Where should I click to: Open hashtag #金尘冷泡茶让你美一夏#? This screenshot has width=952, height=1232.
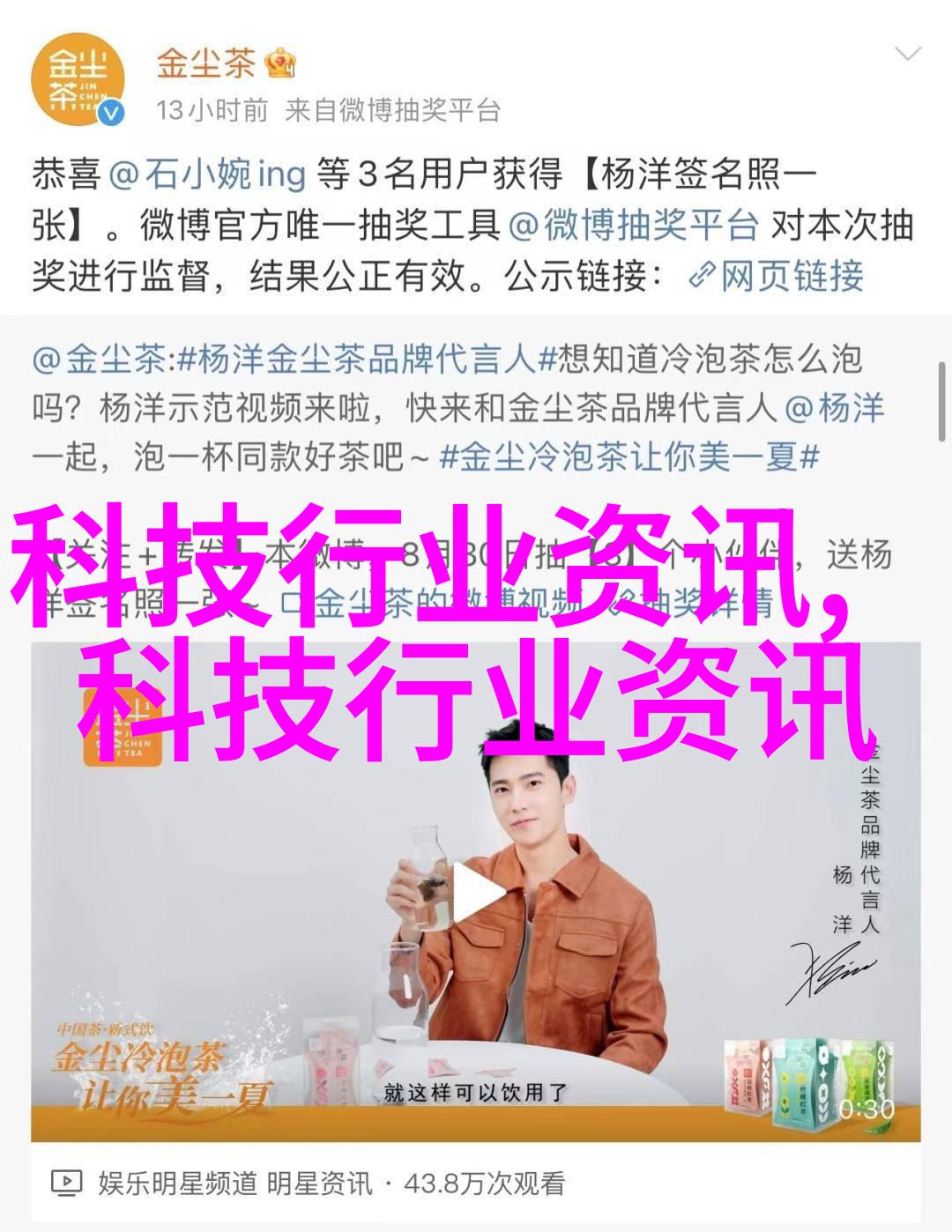click(629, 456)
